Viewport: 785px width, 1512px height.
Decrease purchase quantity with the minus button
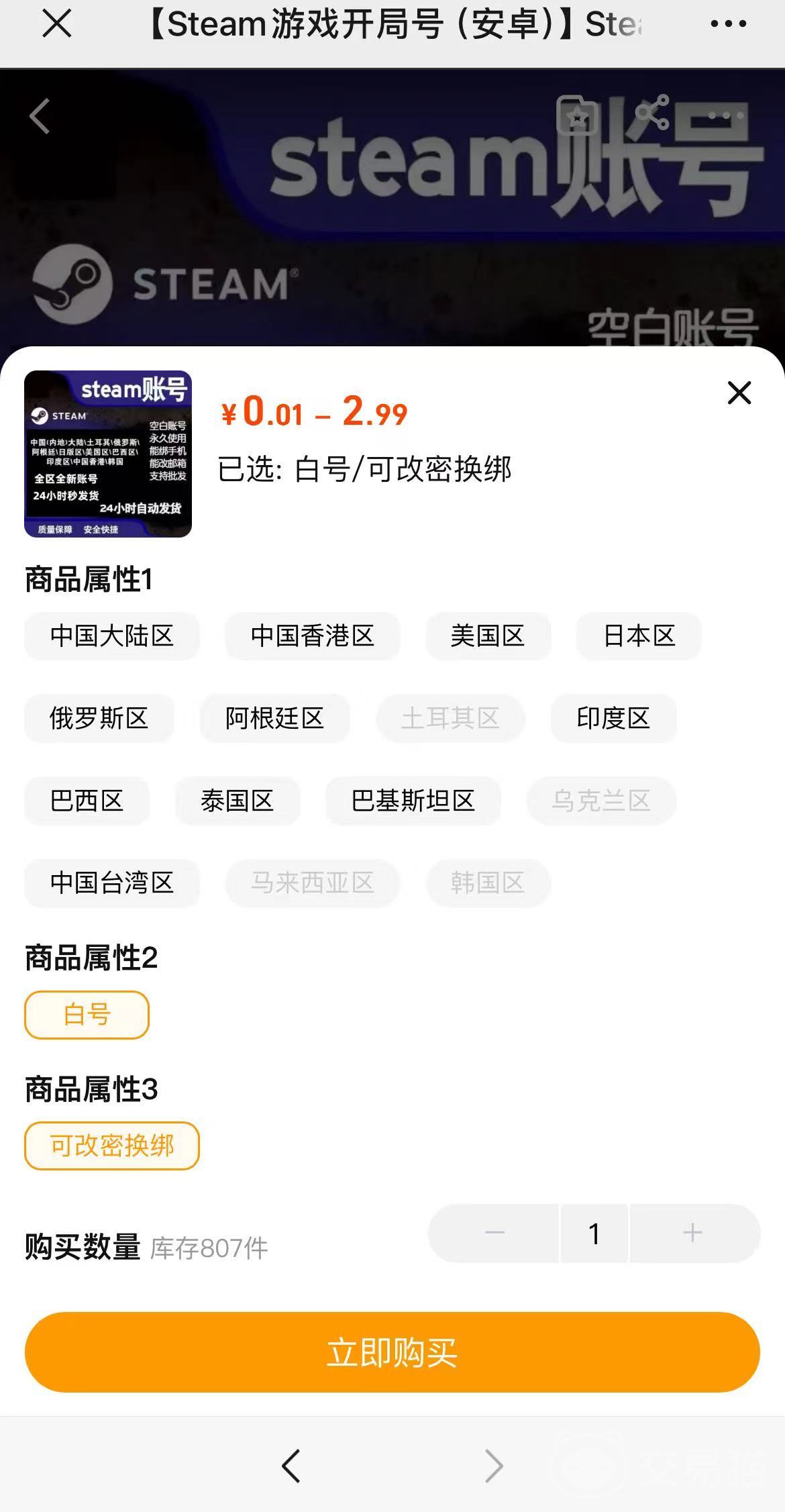click(494, 1233)
